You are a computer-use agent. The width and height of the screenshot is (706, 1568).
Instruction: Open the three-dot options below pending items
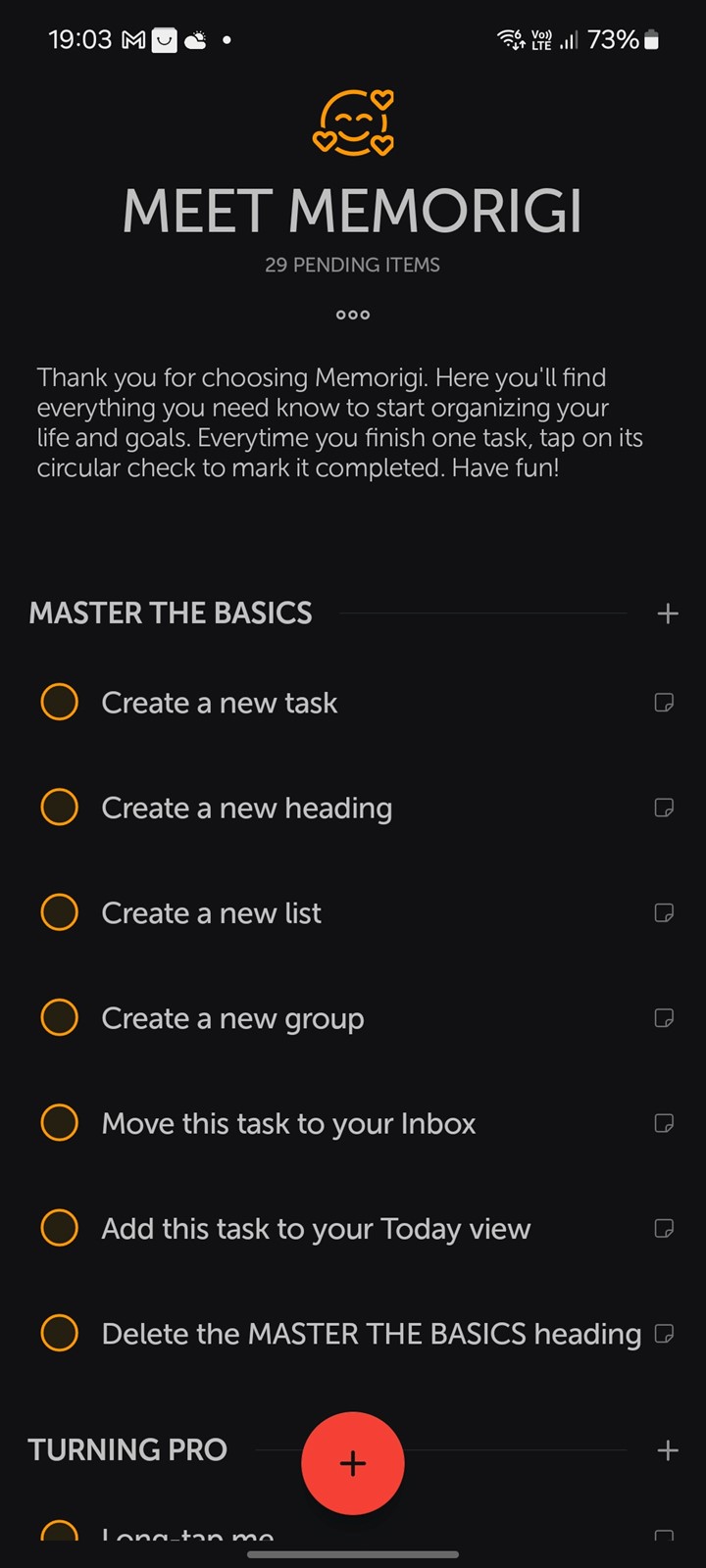[x=353, y=315]
